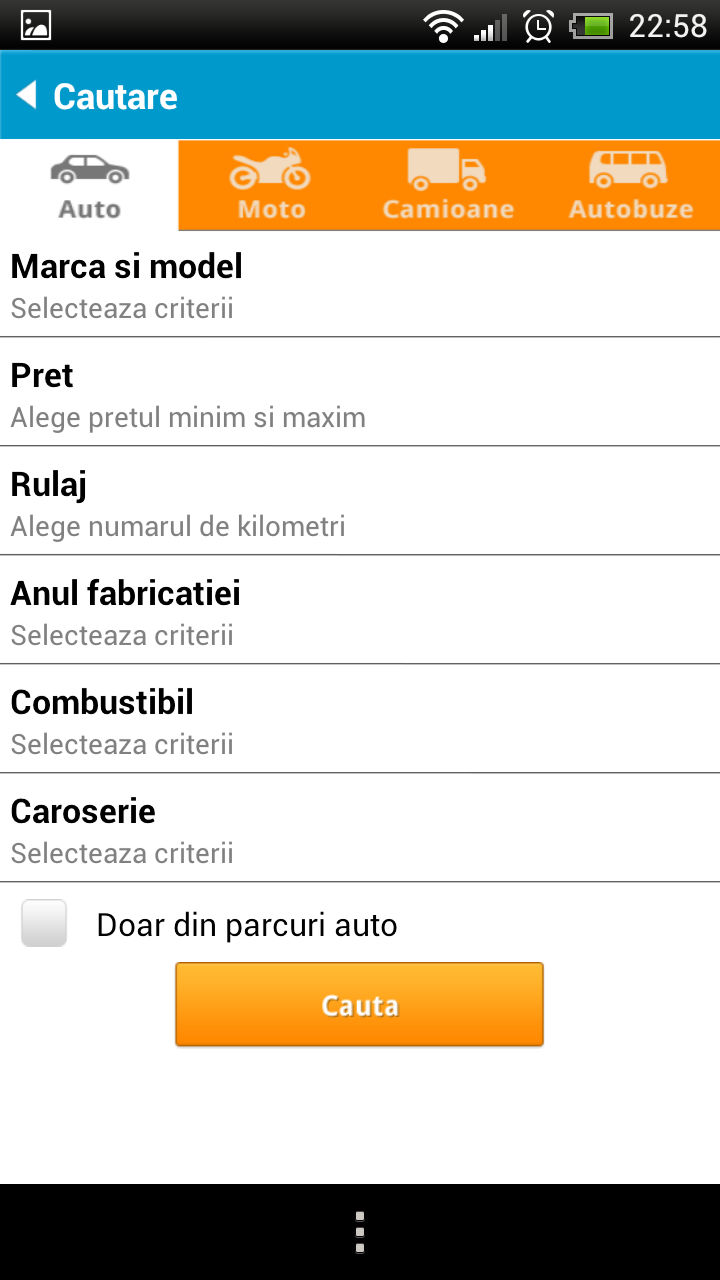Viewport: 720px width, 1280px height.
Task: Open the three-dot system menu button
Action: tap(360, 1232)
